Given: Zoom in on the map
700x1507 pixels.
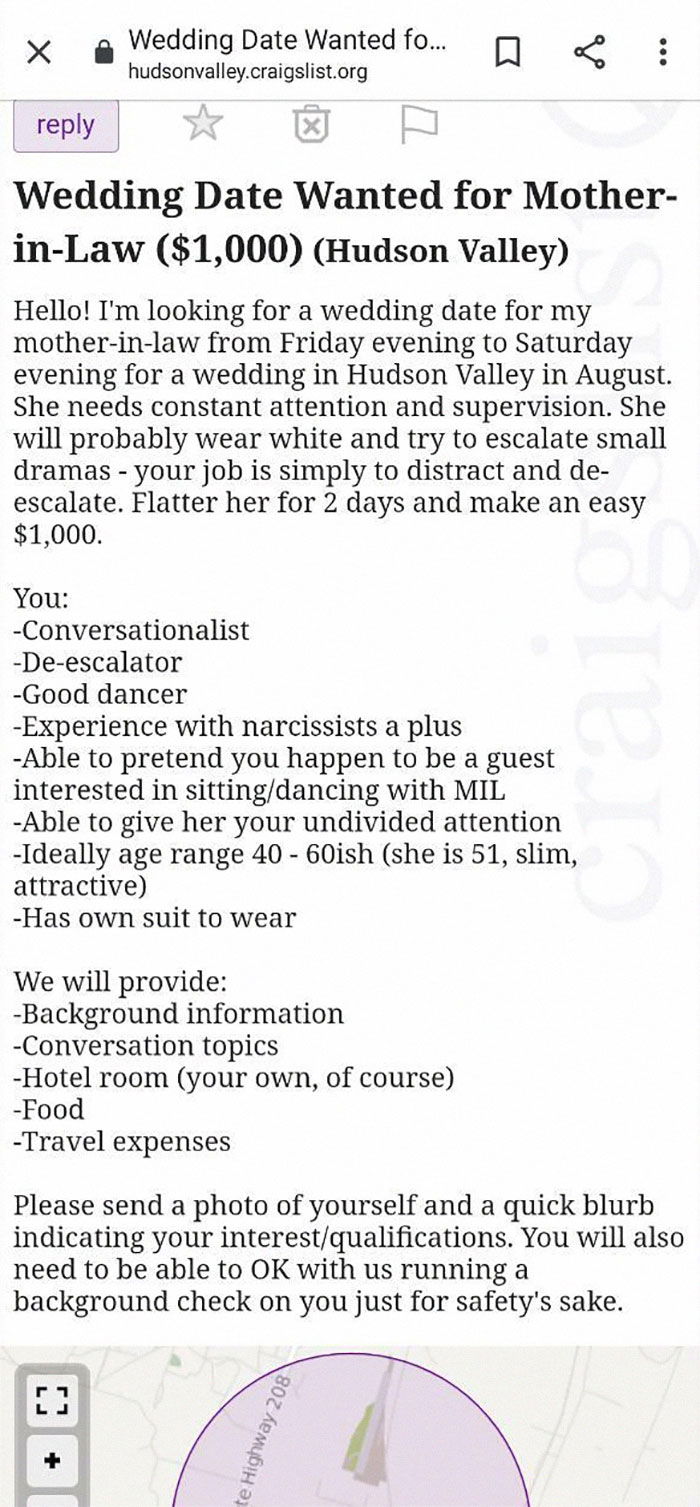Looking at the screenshot, I should tap(48, 1461).
